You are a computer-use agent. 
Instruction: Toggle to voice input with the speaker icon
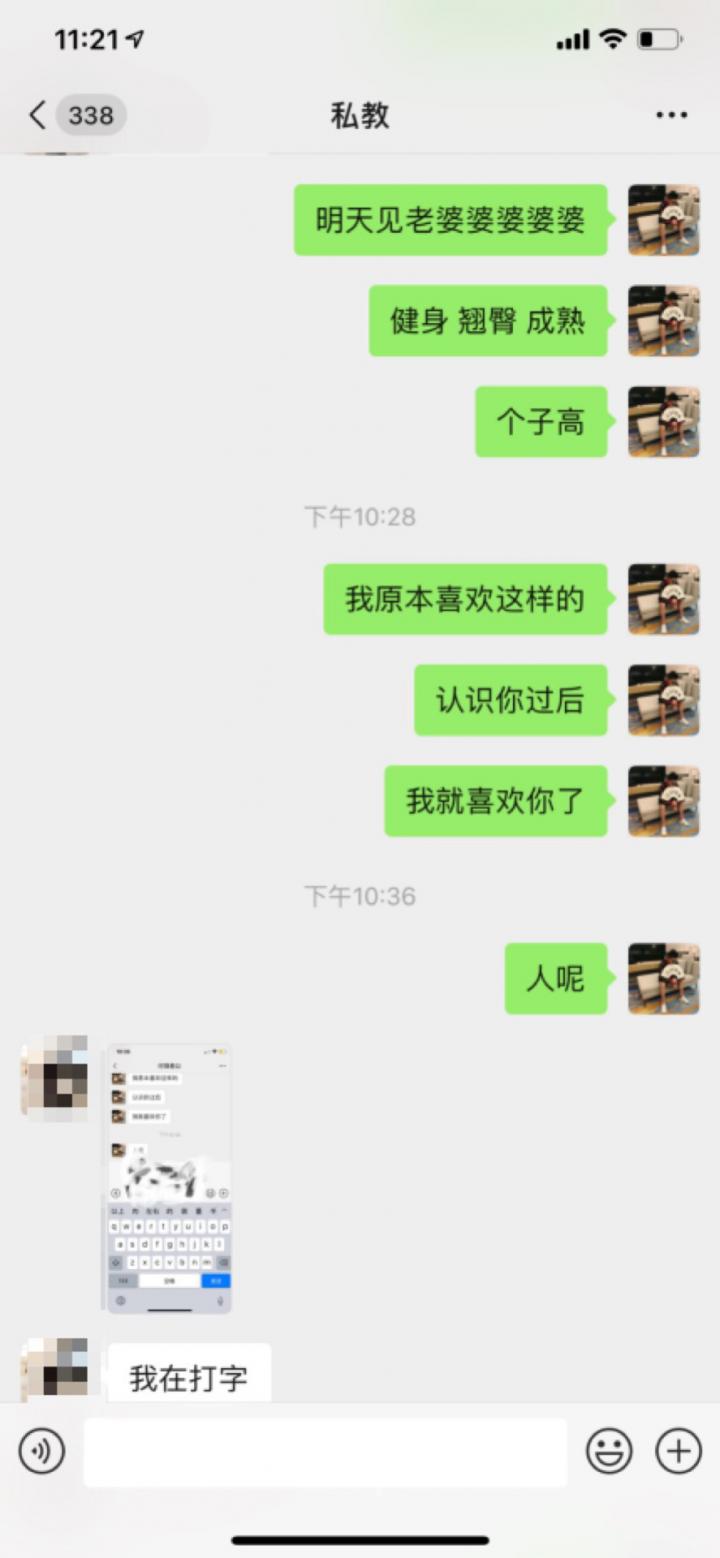click(x=41, y=1450)
